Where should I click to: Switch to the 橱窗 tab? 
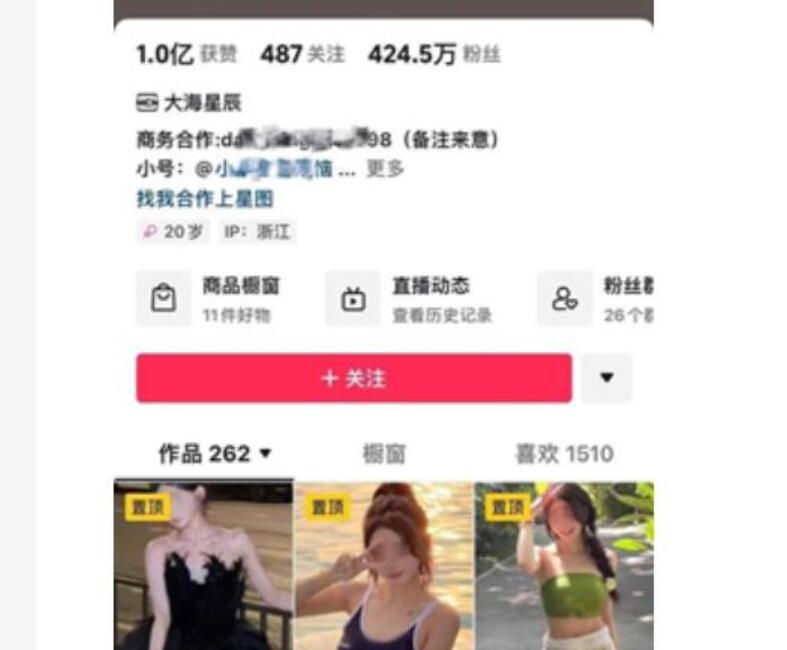[x=383, y=454]
